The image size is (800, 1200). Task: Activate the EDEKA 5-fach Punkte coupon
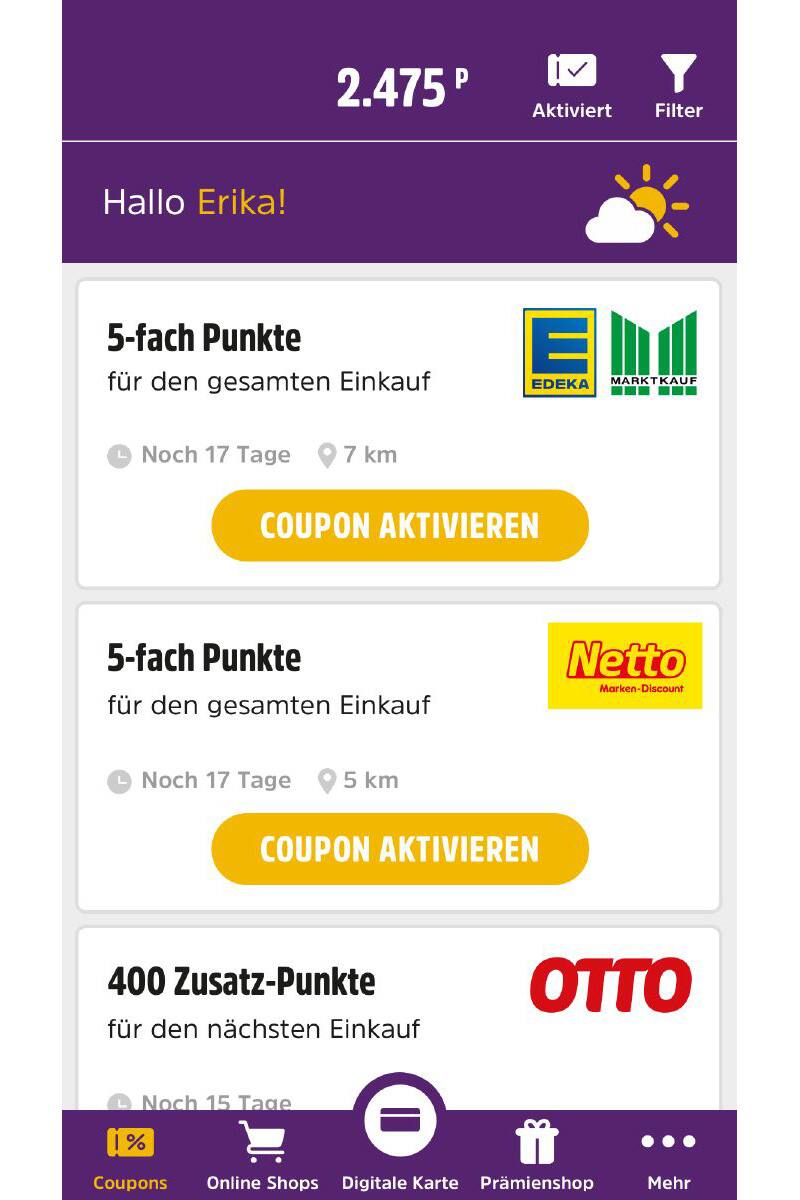(400, 525)
